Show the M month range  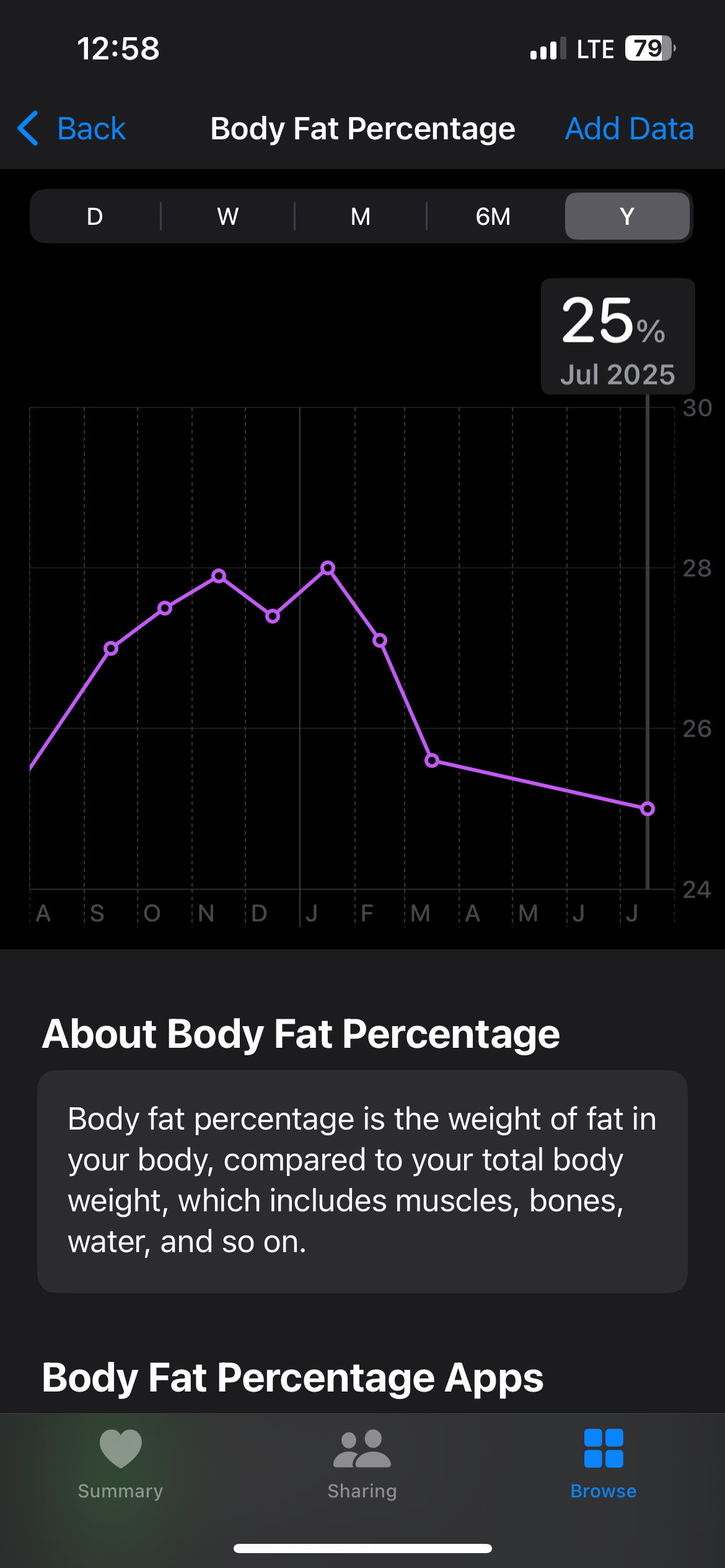pos(360,217)
